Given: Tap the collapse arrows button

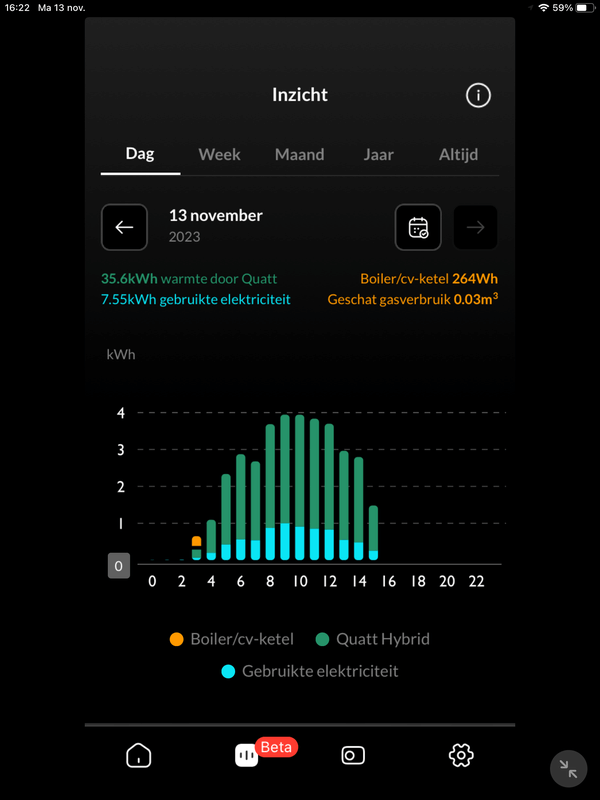Looking at the screenshot, I should (x=569, y=768).
